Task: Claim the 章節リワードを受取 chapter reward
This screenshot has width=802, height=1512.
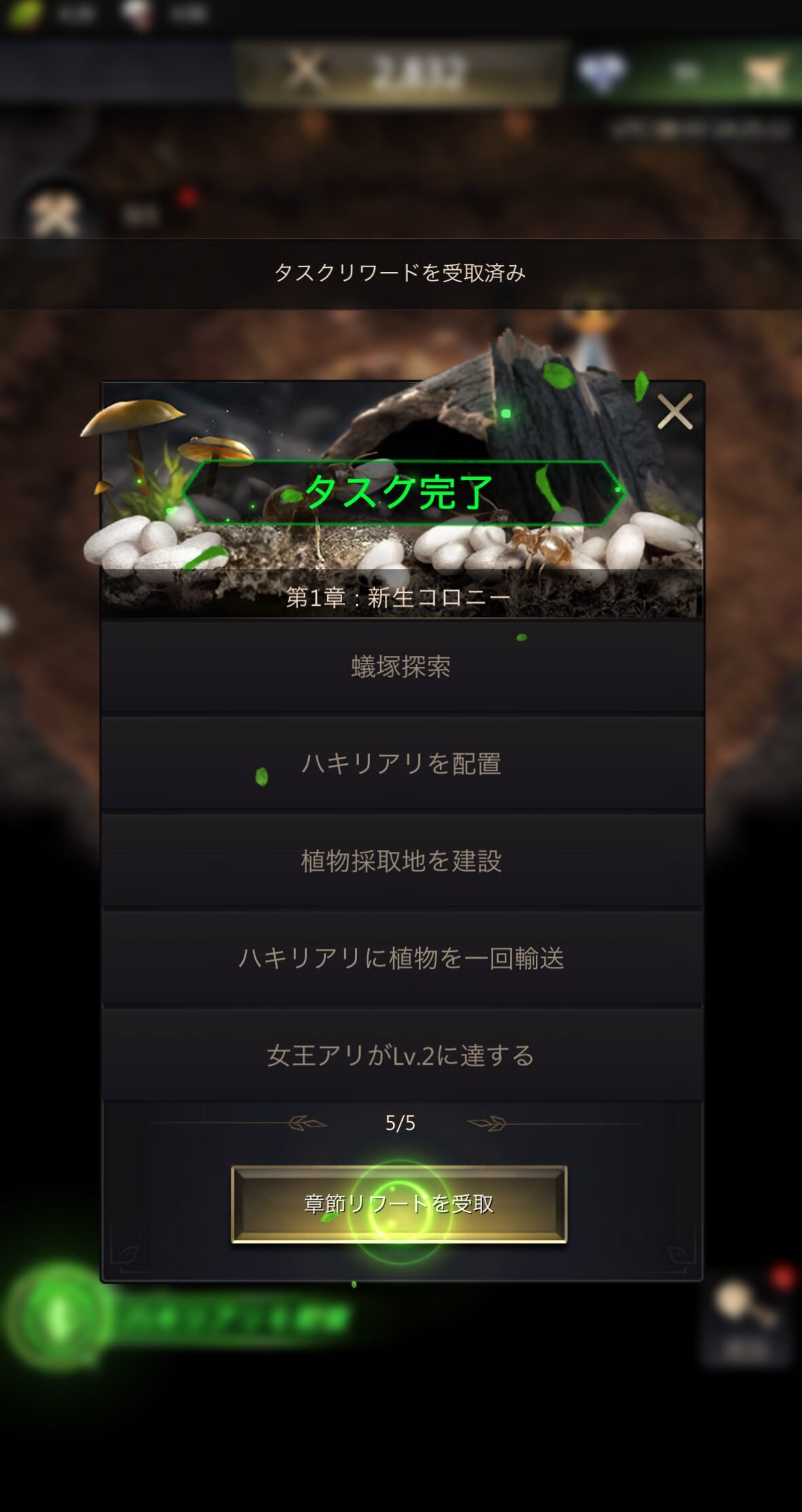Action: point(399,1203)
